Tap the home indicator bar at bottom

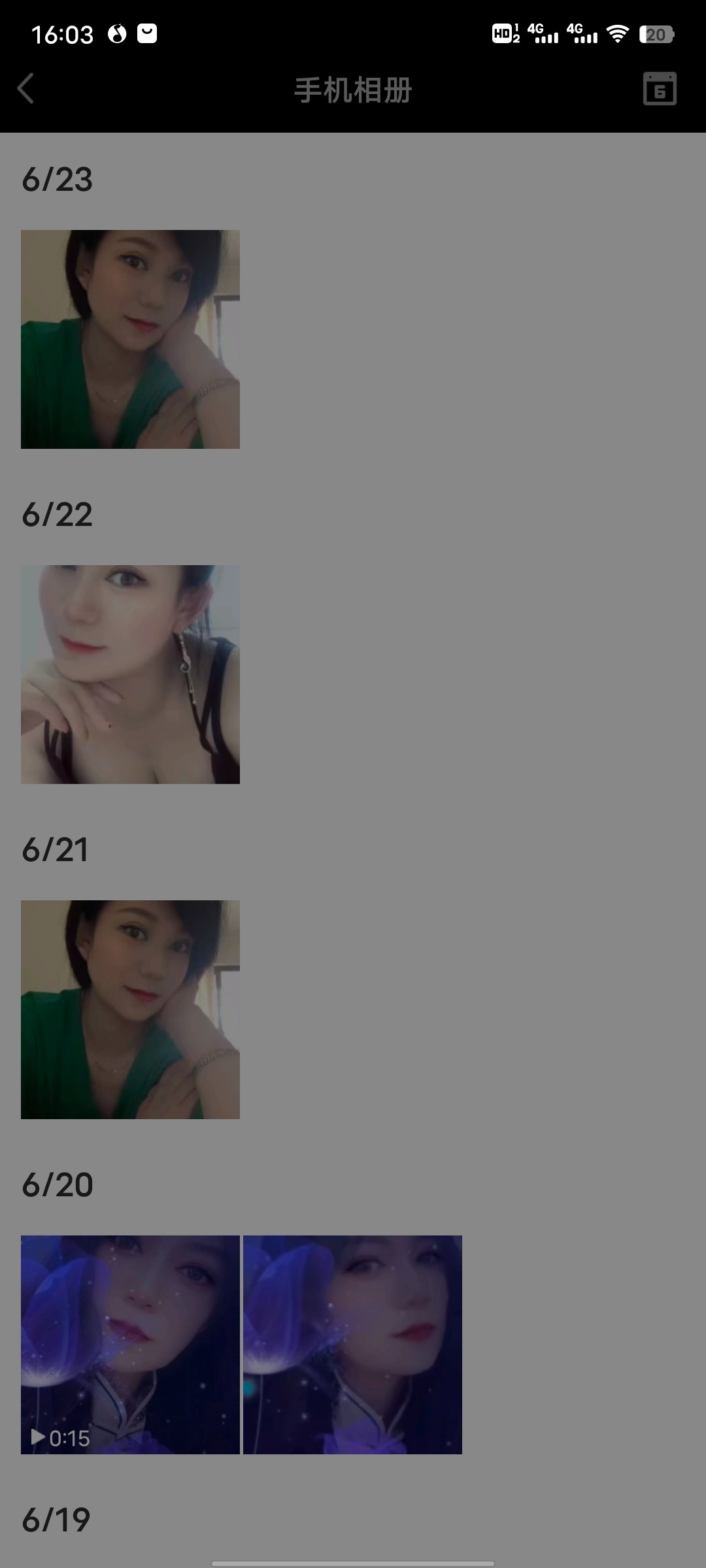[x=353, y=1561]
